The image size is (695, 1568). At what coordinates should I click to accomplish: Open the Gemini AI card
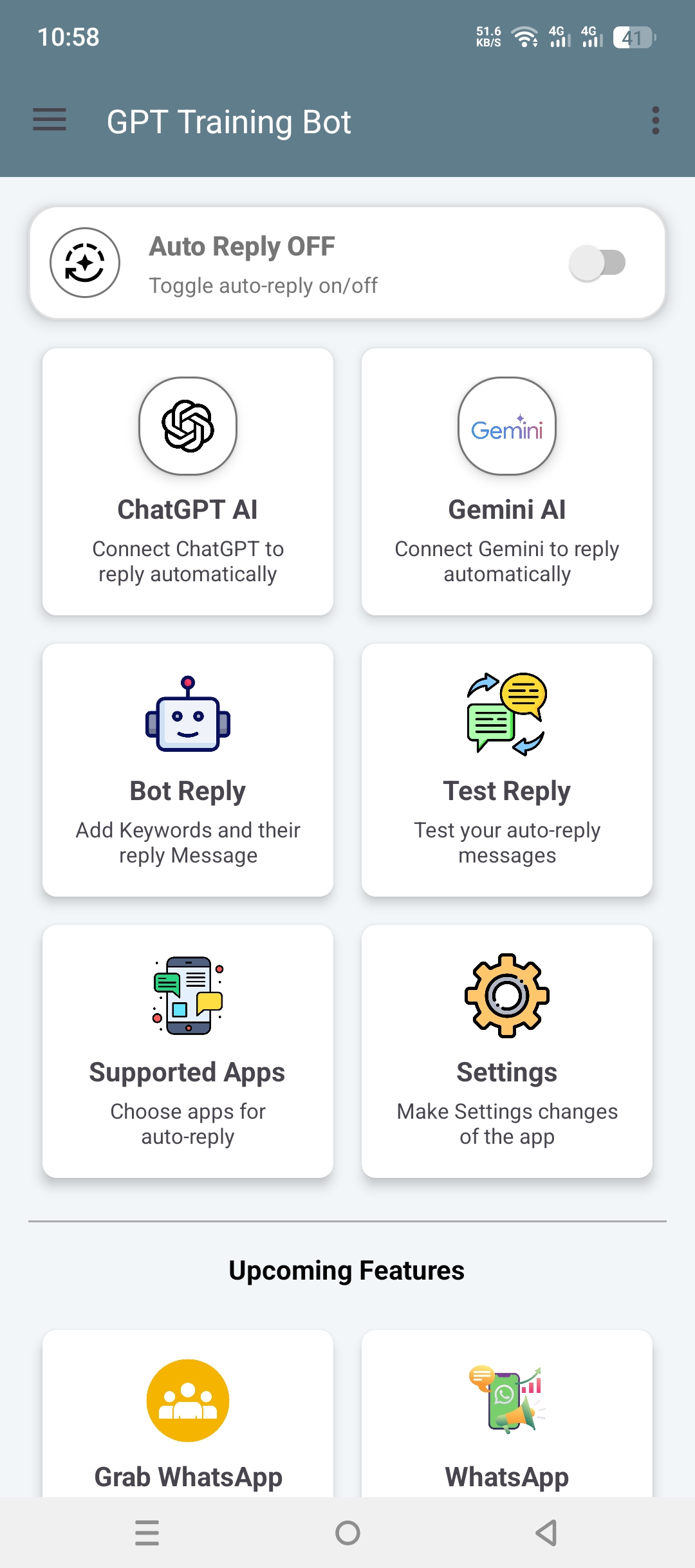(x=507, y=481)
